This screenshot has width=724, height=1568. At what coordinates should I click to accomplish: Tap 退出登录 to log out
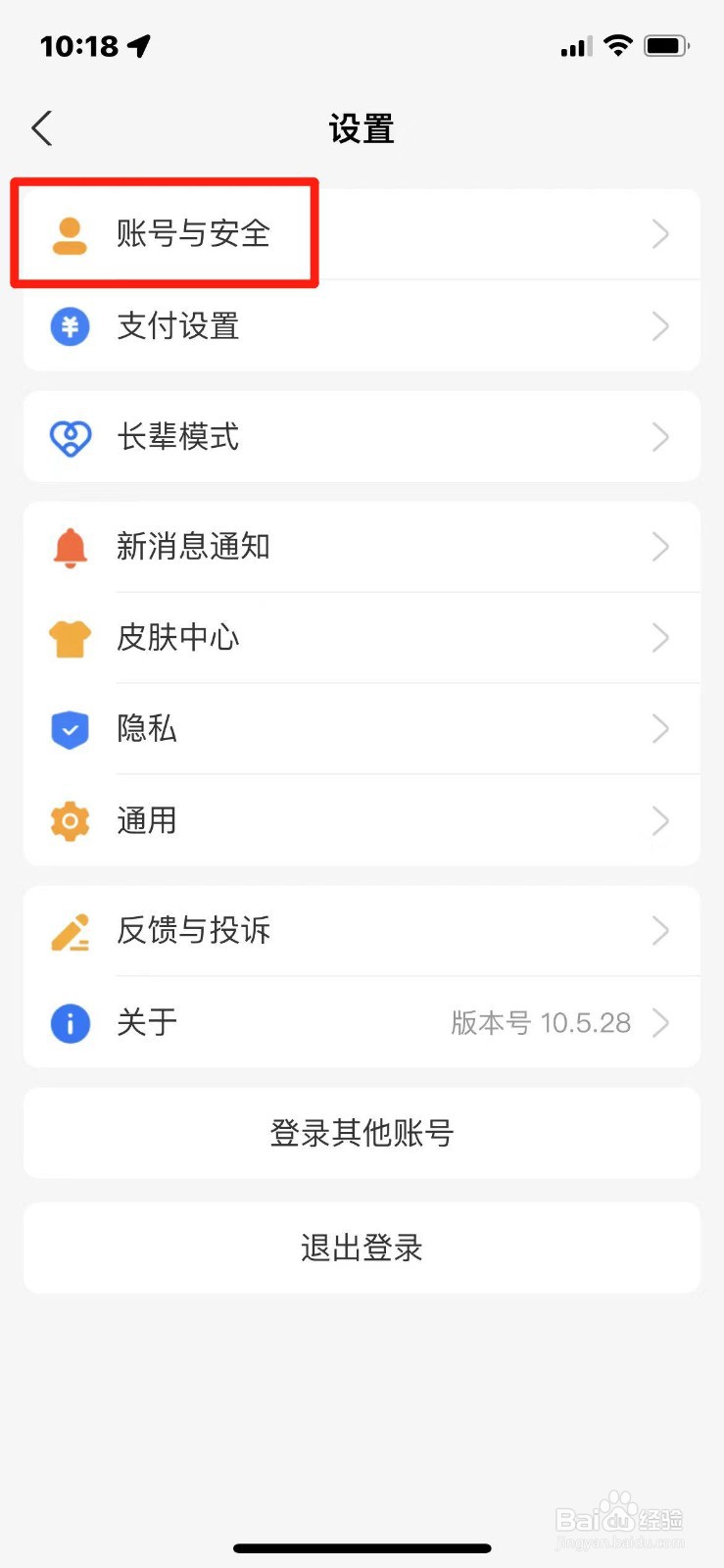point(362,1249)
